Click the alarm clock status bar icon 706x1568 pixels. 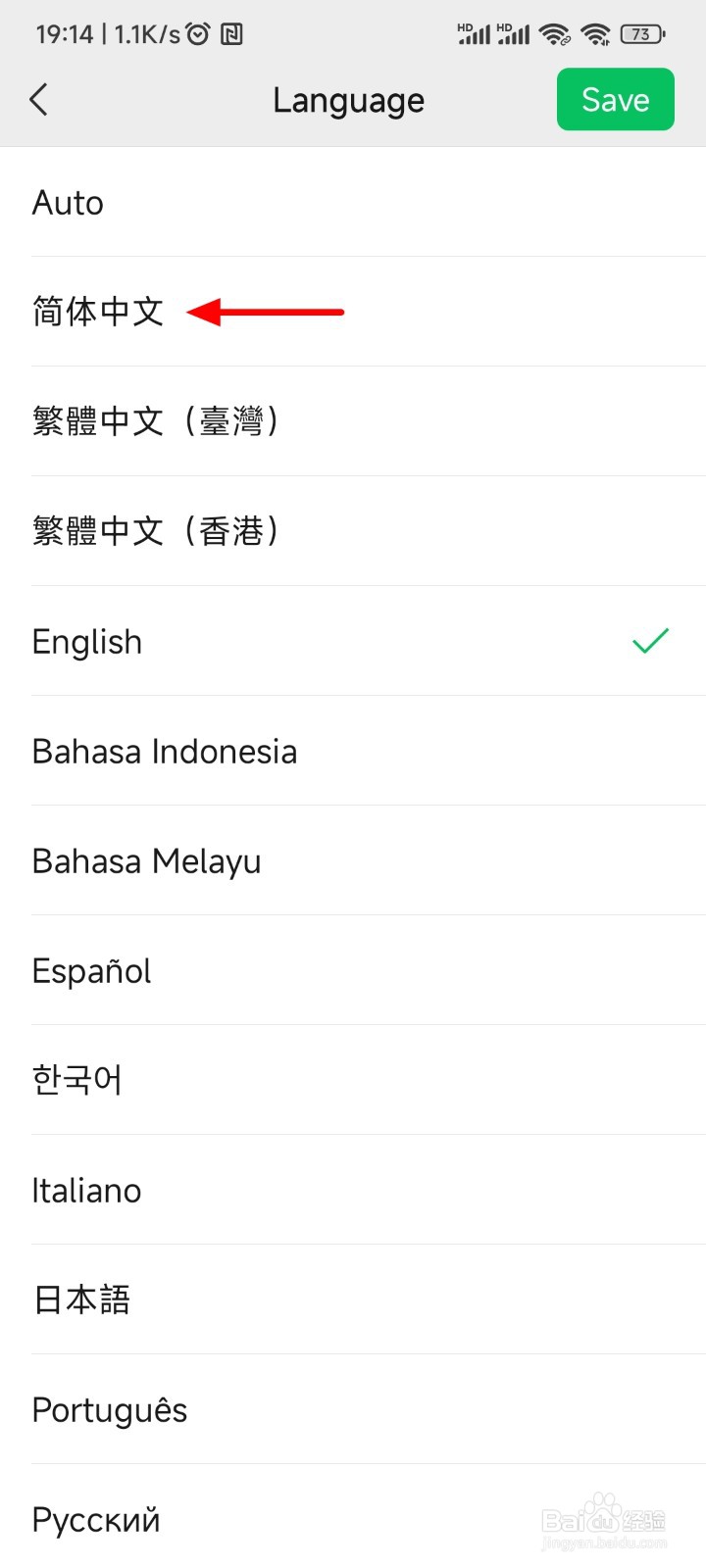pyautogui.click(x=199, y=32)
